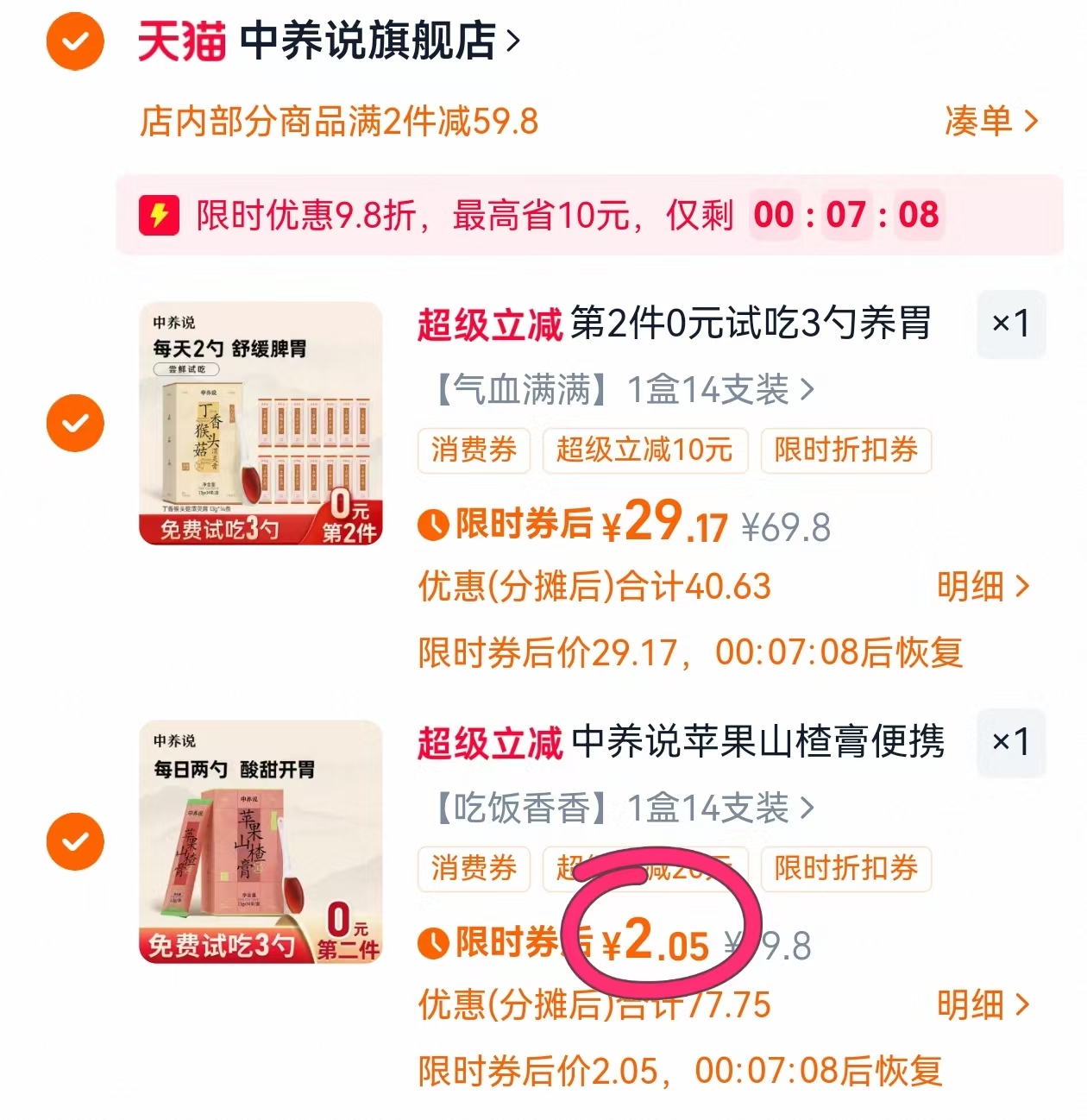Uncheck the 苹果山楂膏 product checkbox
The width and height of the screenshot is (1087, 1120).
pyautogui.click(x=75, y=840)
